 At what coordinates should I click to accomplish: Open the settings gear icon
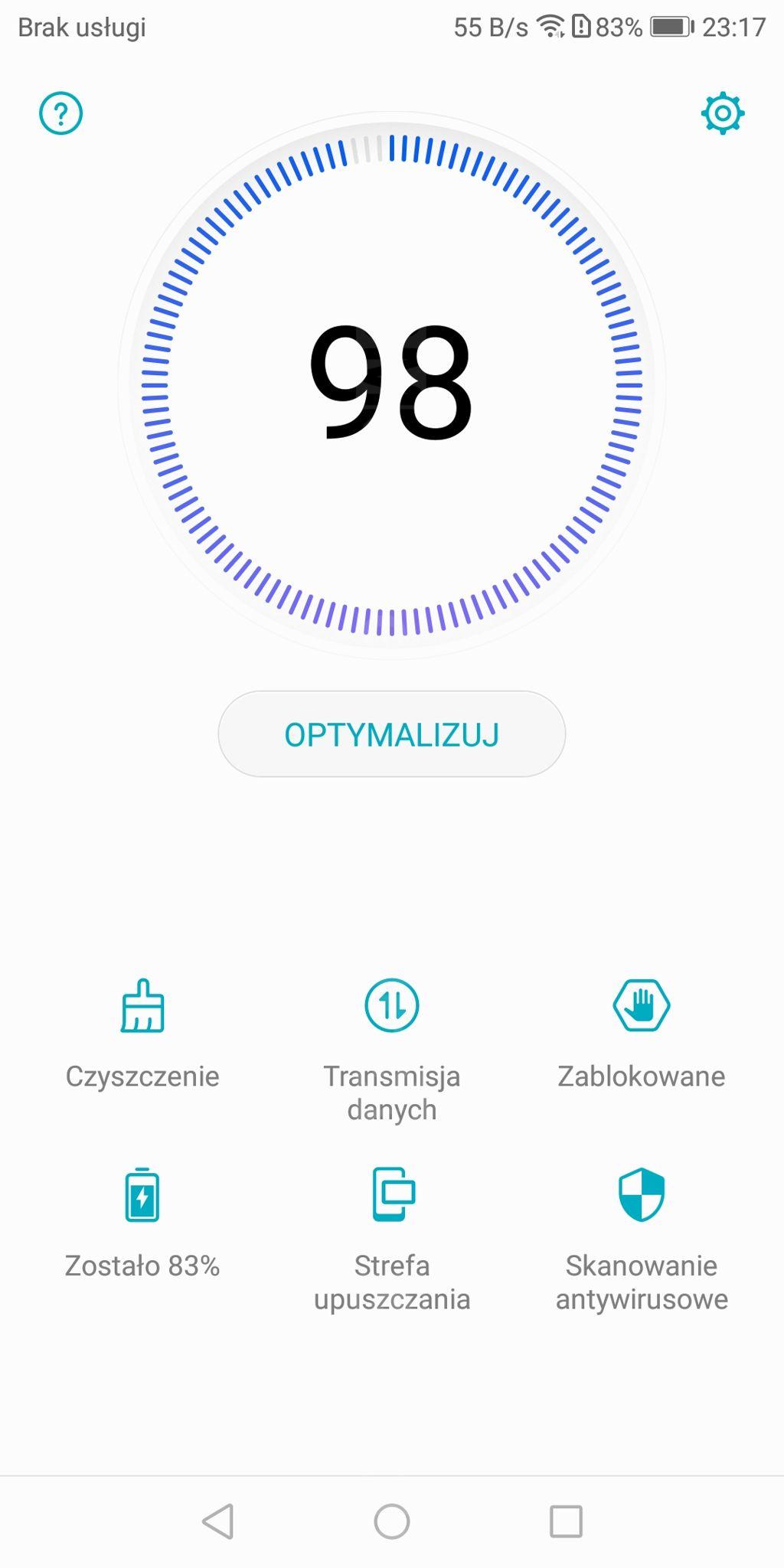(x=722, y=113)
